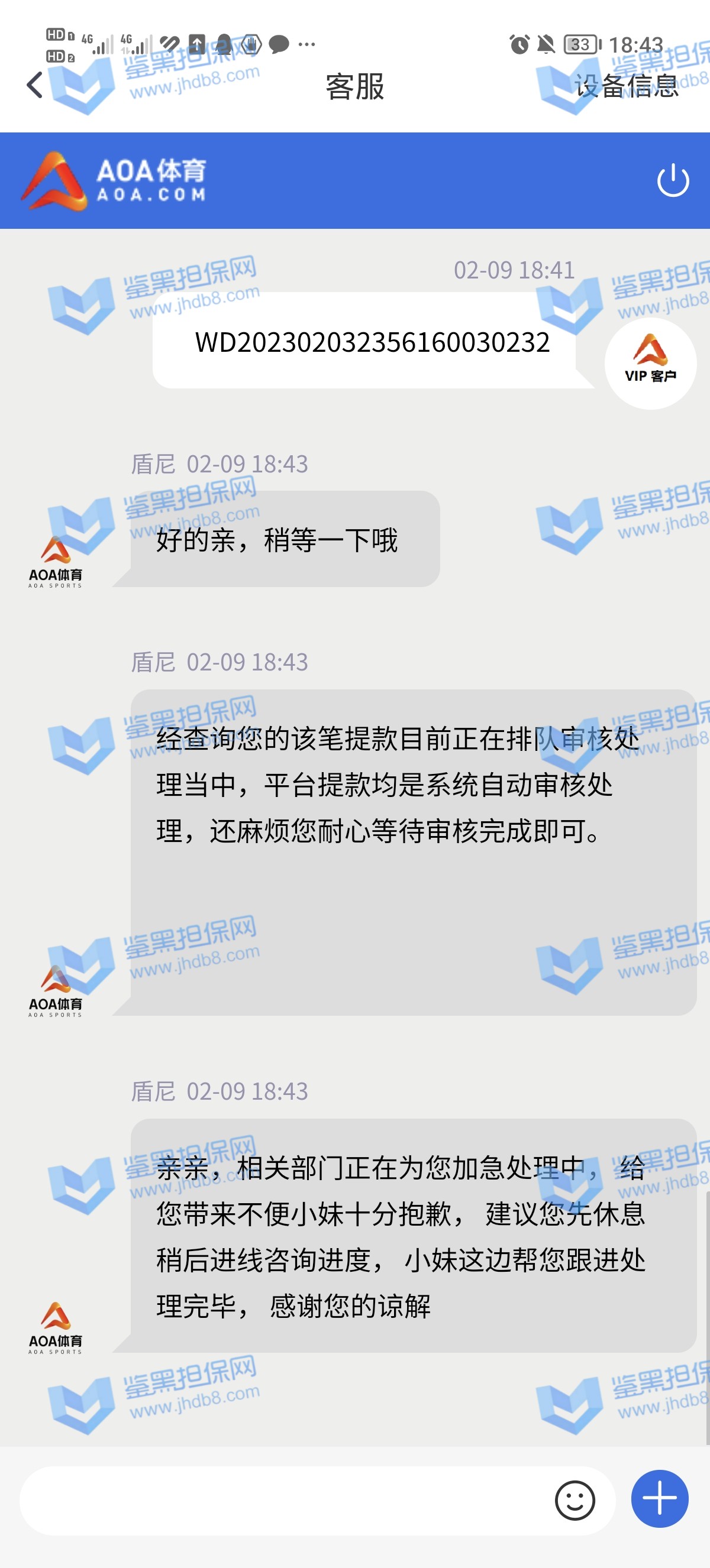The height and width of the screenshot is (1568, 710).
Task: Open 设备信息 in the top bar
Action: pos(626,86)
